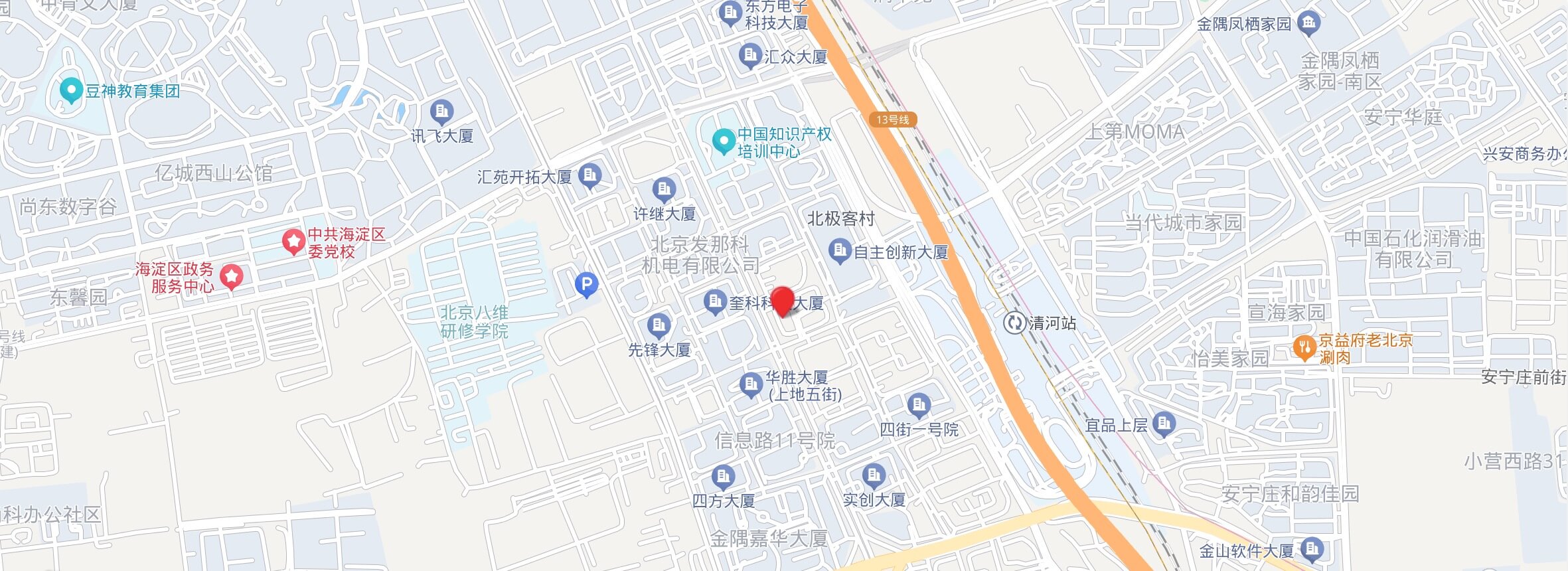
Task: Select 华胜大厦 (上地五街) marker
Action: coord(750,384)
